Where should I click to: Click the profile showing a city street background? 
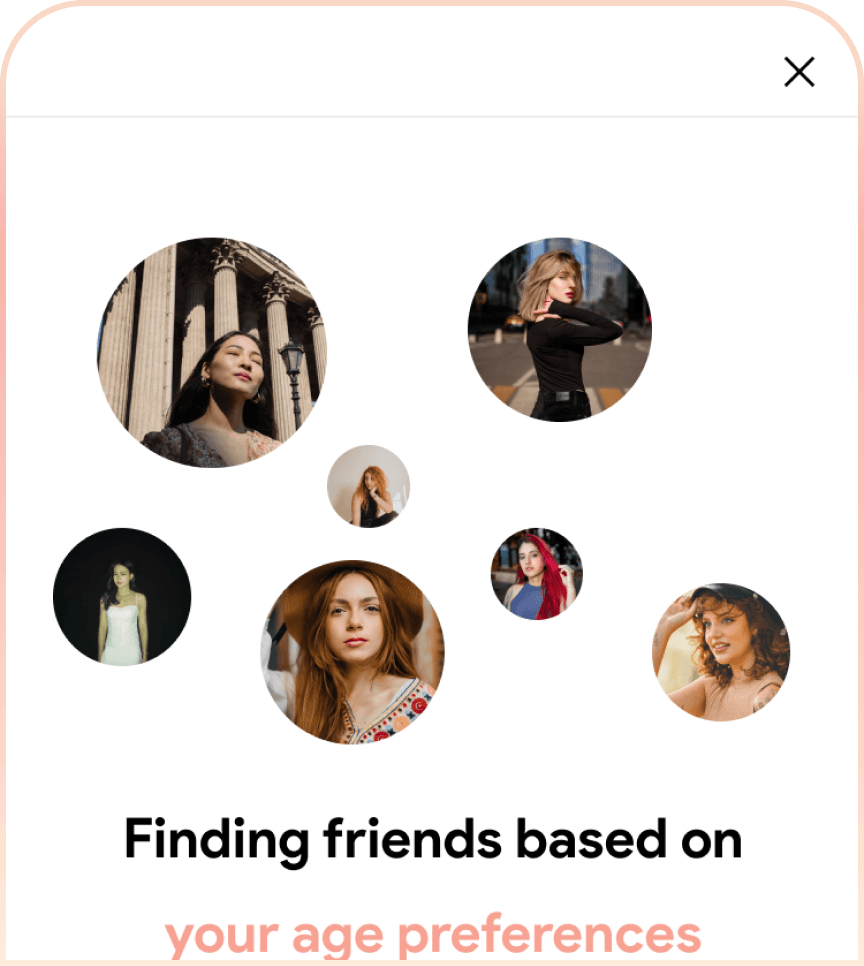tap(559, 328)
